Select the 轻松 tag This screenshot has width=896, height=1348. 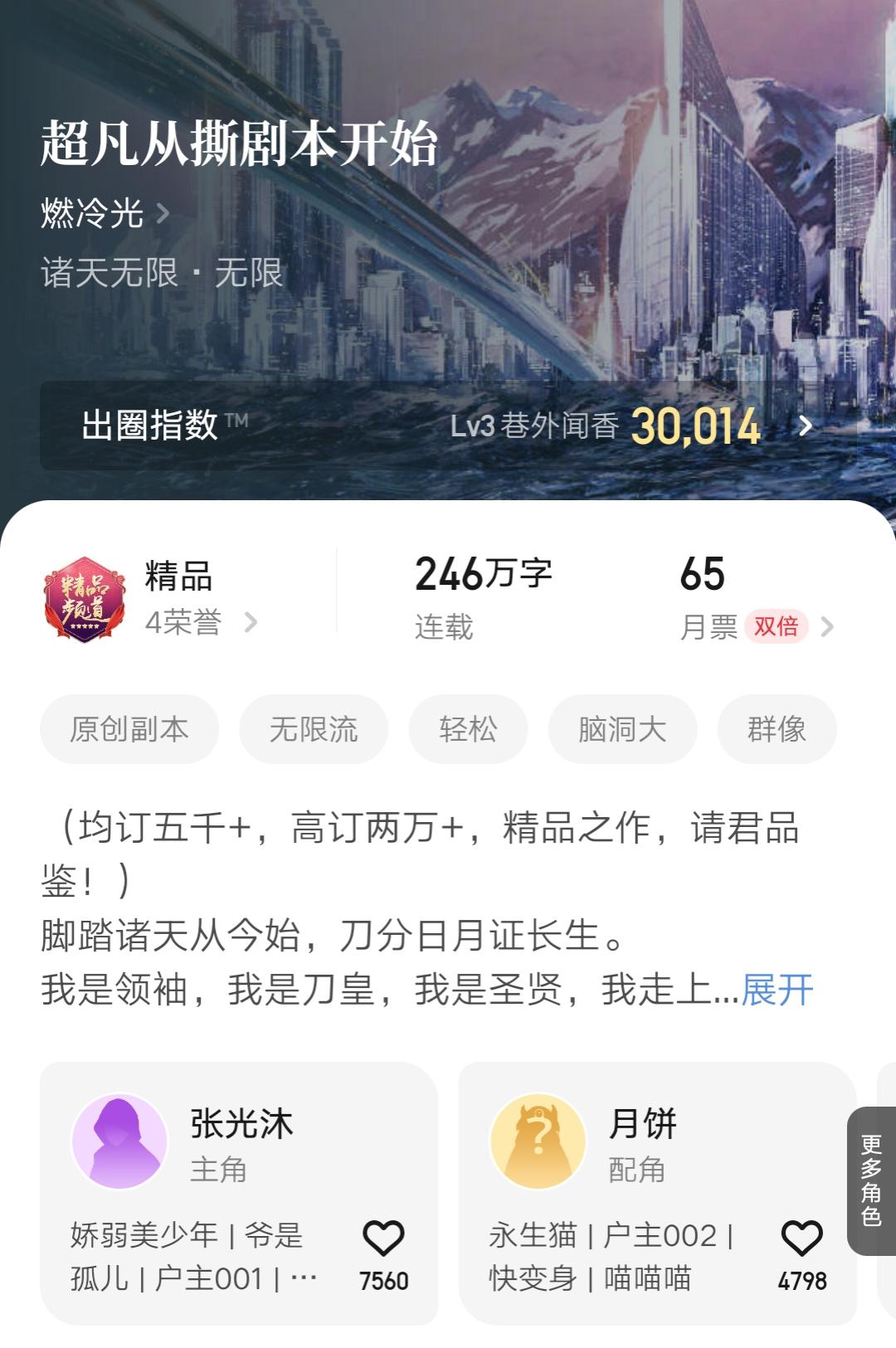pos(468,729)
